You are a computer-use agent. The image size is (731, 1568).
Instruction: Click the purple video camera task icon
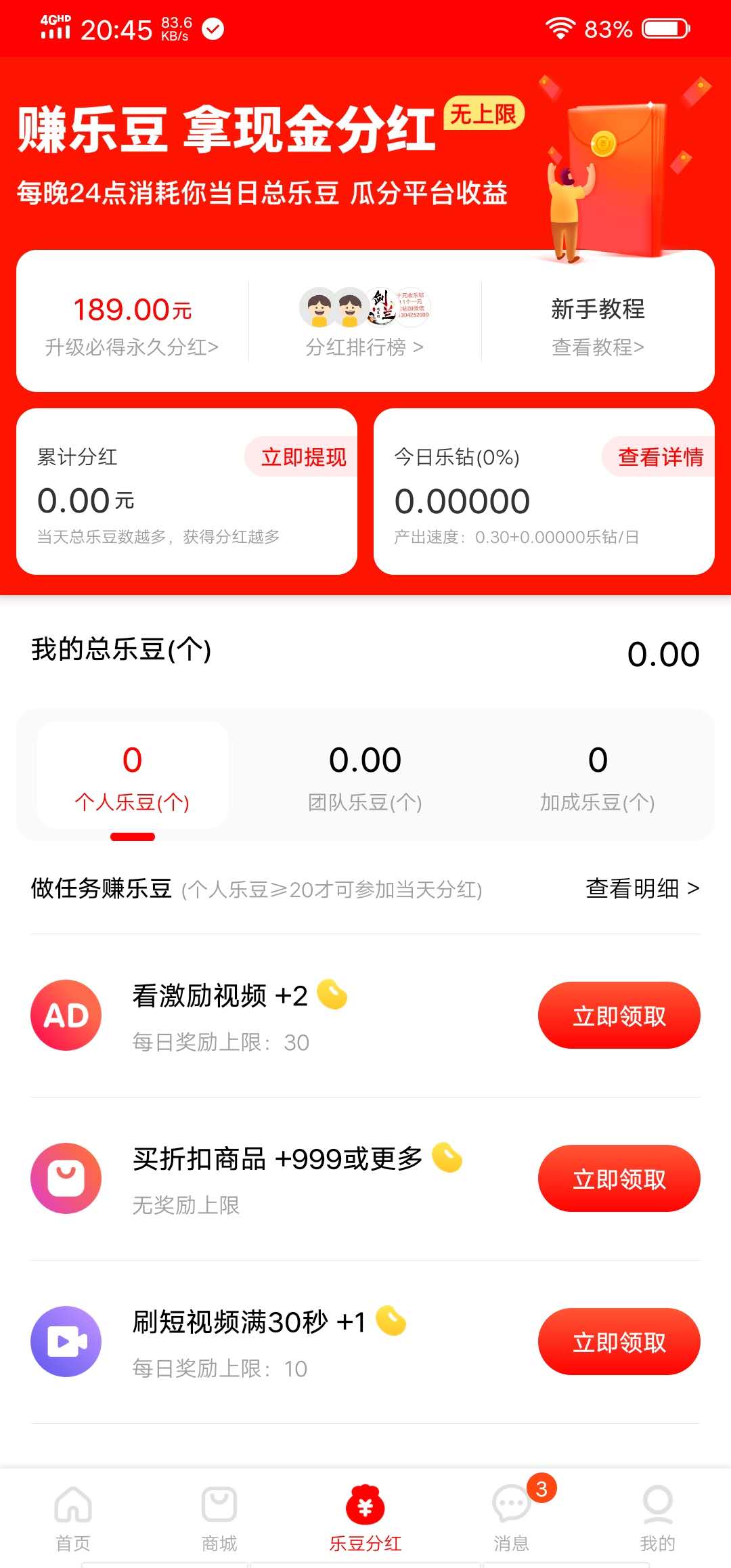[66, 1342]
